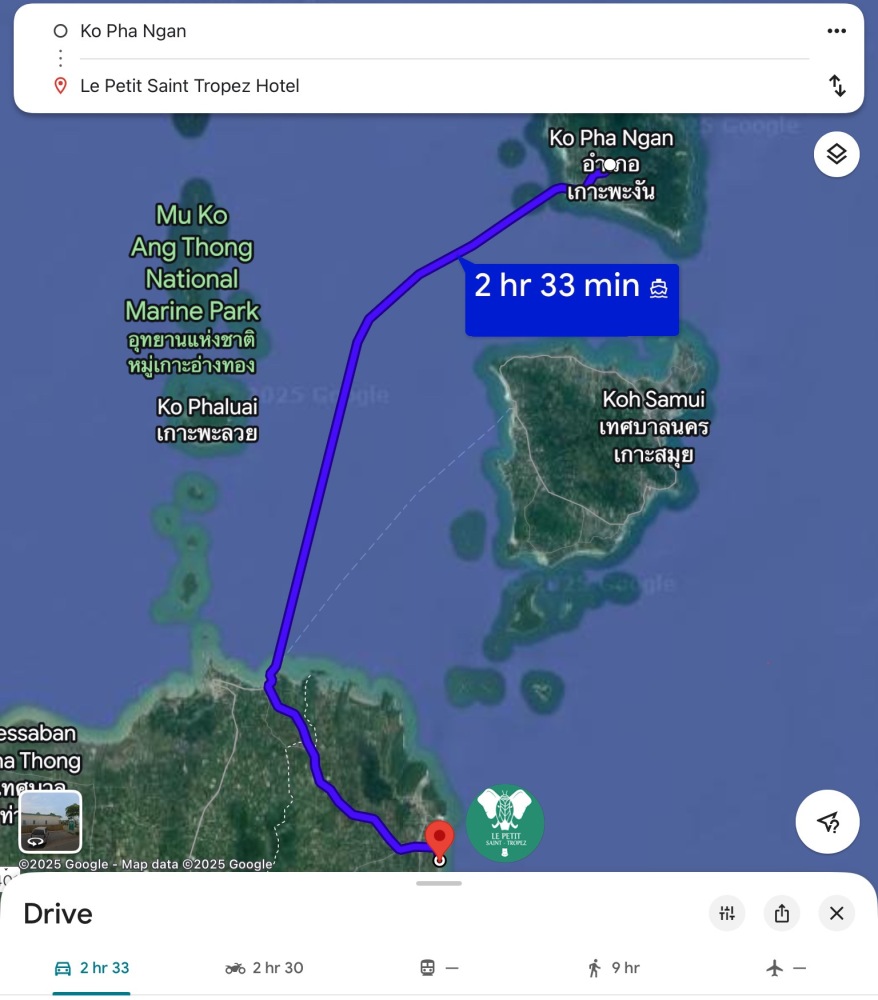This screenshot has width=878, height=1000.
Task: Tap the red destination pin
Action: tap(440, 837)
